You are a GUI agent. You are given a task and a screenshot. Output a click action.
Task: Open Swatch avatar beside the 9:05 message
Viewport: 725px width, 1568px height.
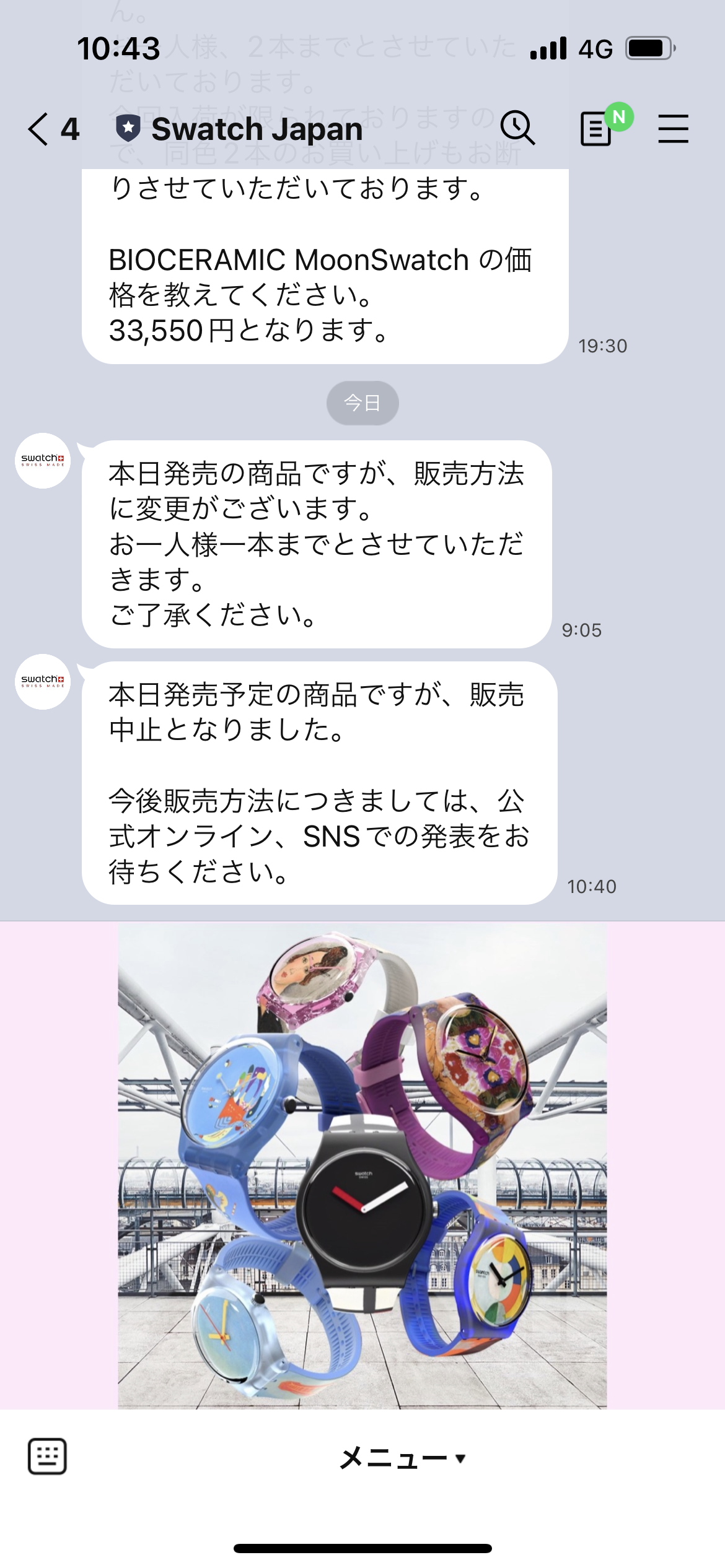43,461
